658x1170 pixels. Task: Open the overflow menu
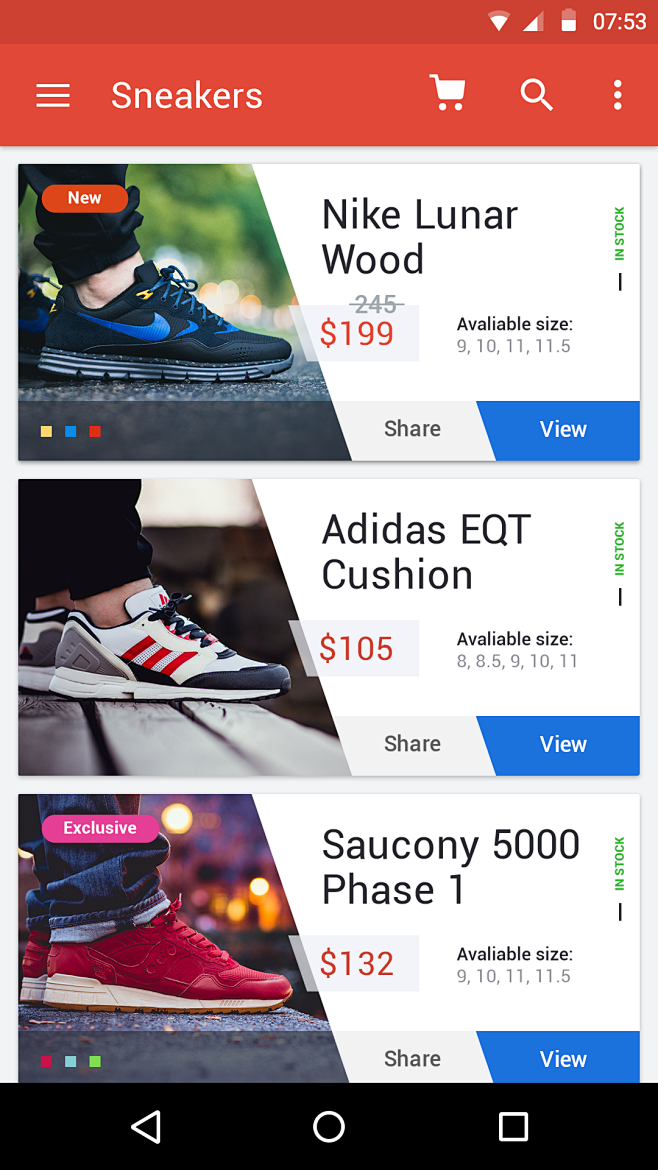pyautogui.click(x=617, y=95)
